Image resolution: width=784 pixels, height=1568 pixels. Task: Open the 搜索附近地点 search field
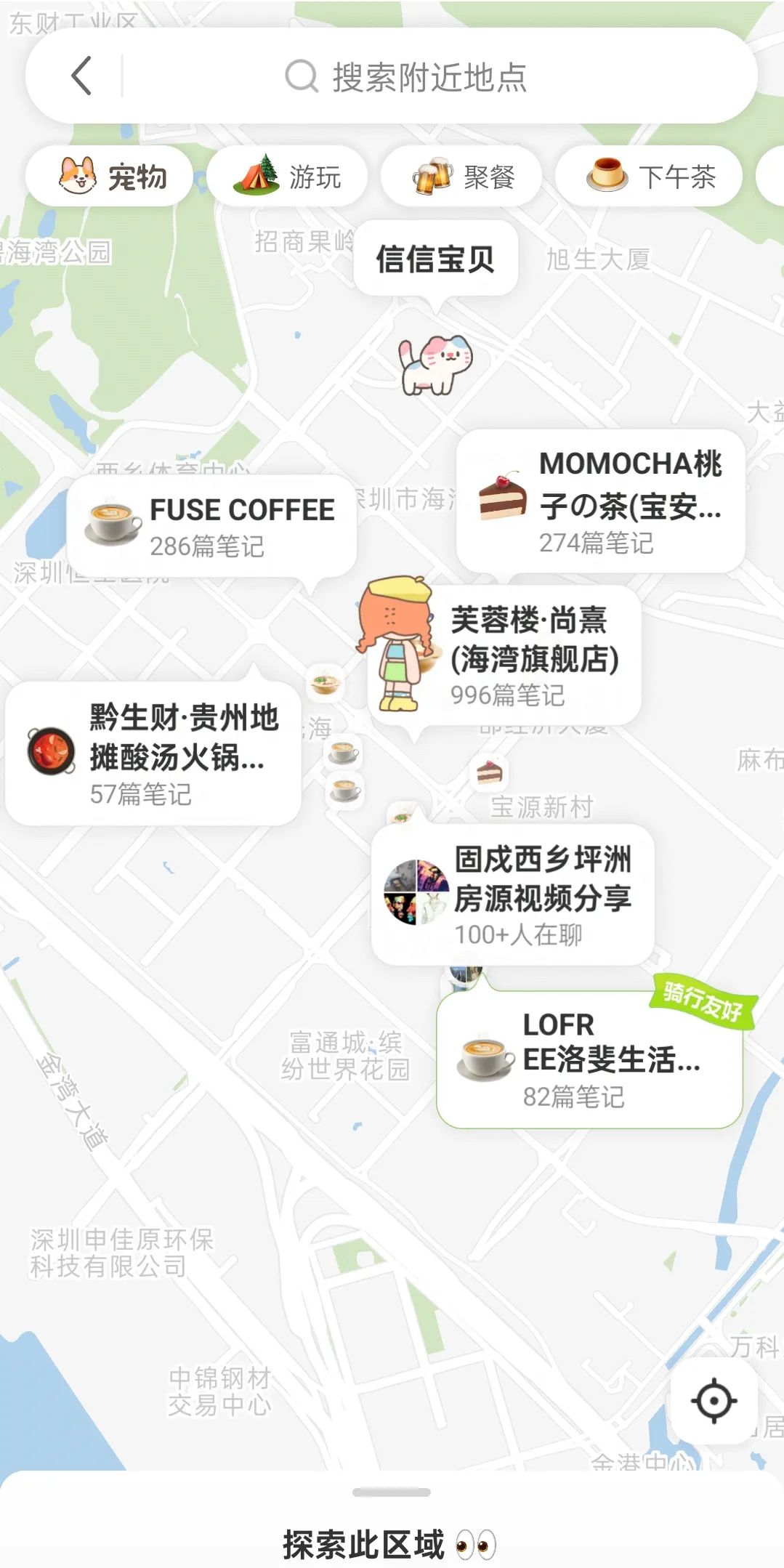pyautogui.click(x=429, y=77)
